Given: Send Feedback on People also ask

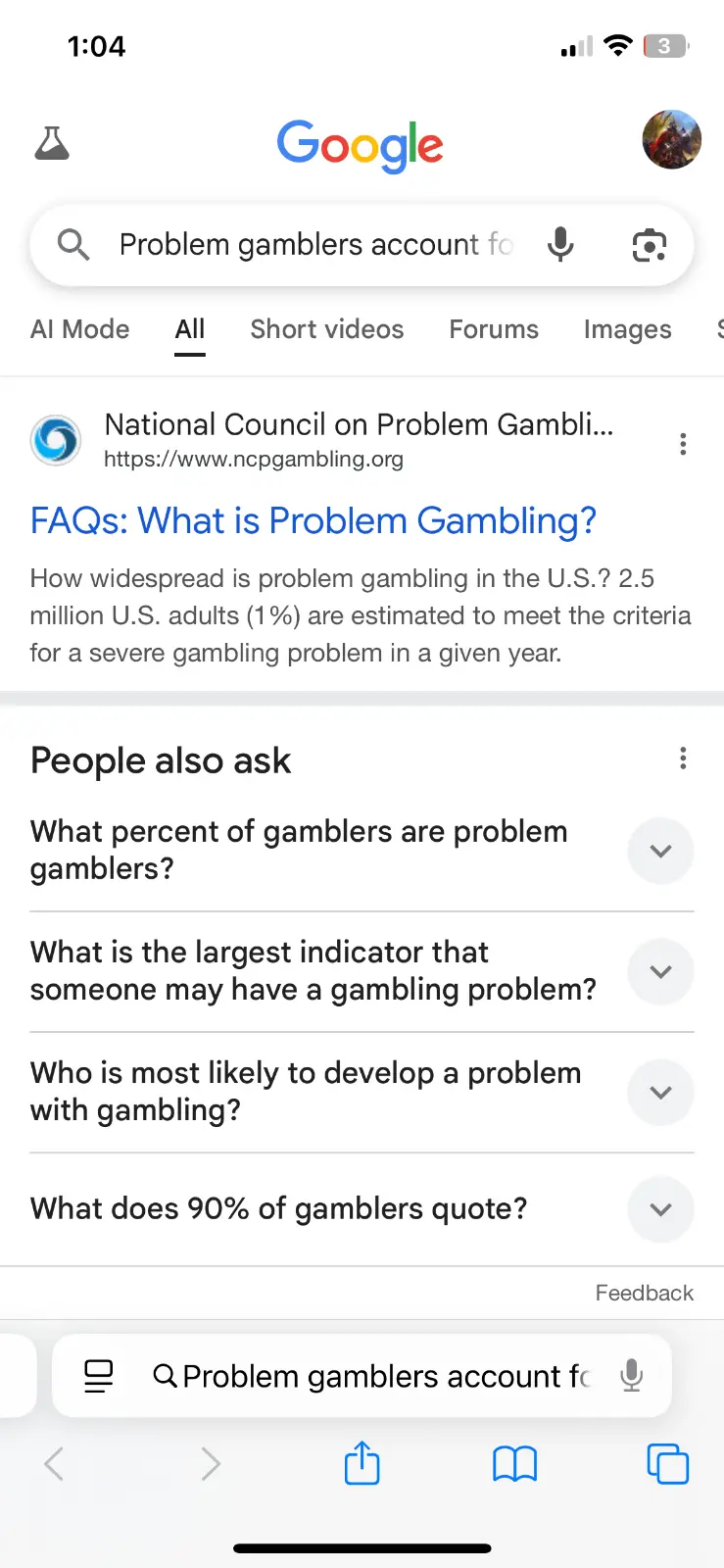Looking at the screenshot, I should tap(644, 1294).
